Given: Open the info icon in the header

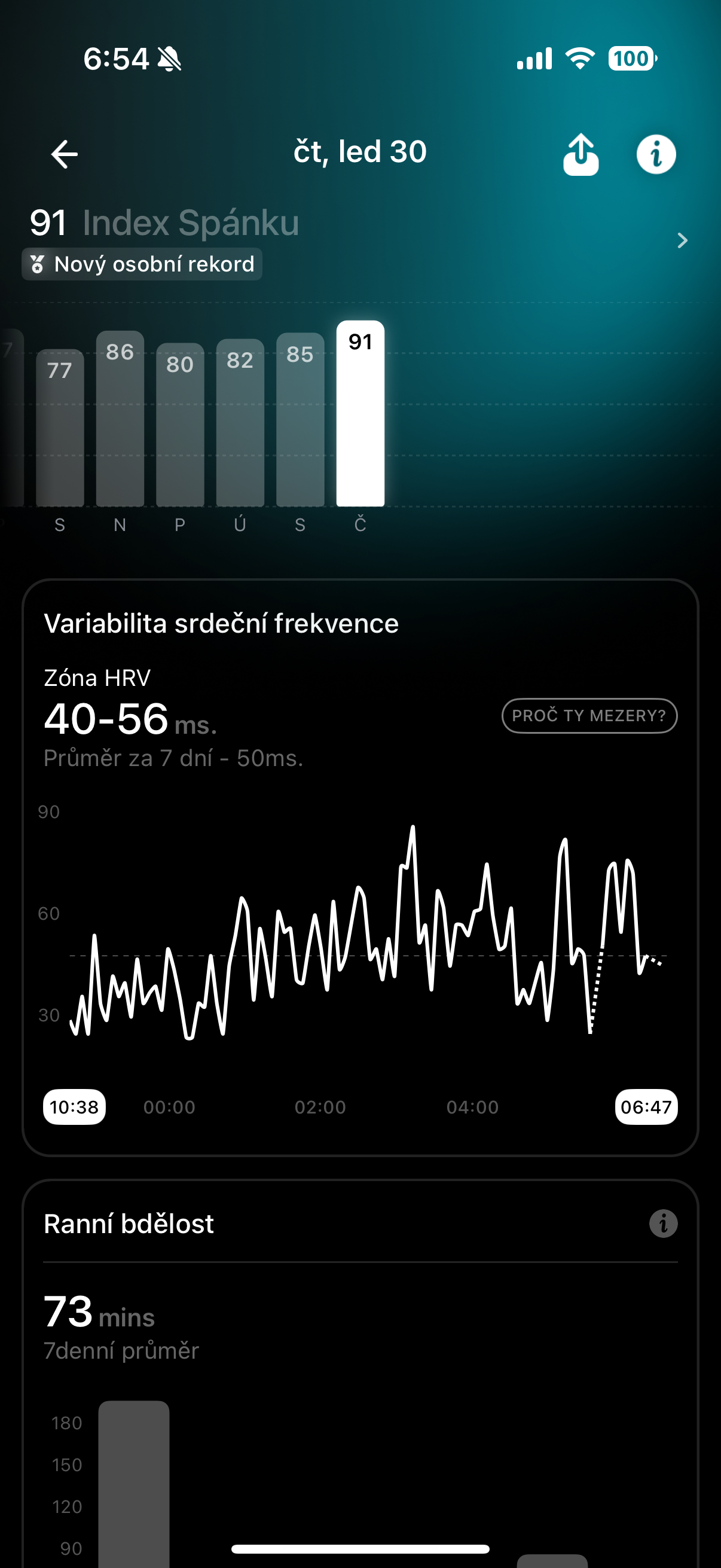Looking at the screenshot, I should [x=655, y=155].
